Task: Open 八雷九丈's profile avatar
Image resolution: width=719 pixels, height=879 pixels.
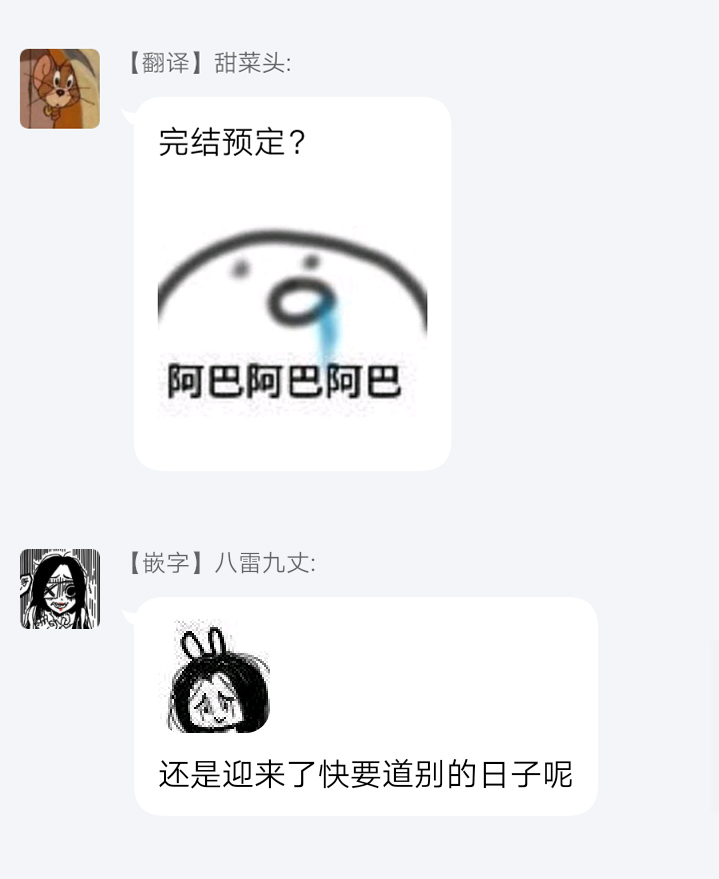Action: pyautogui.click(x=60, y=589)
